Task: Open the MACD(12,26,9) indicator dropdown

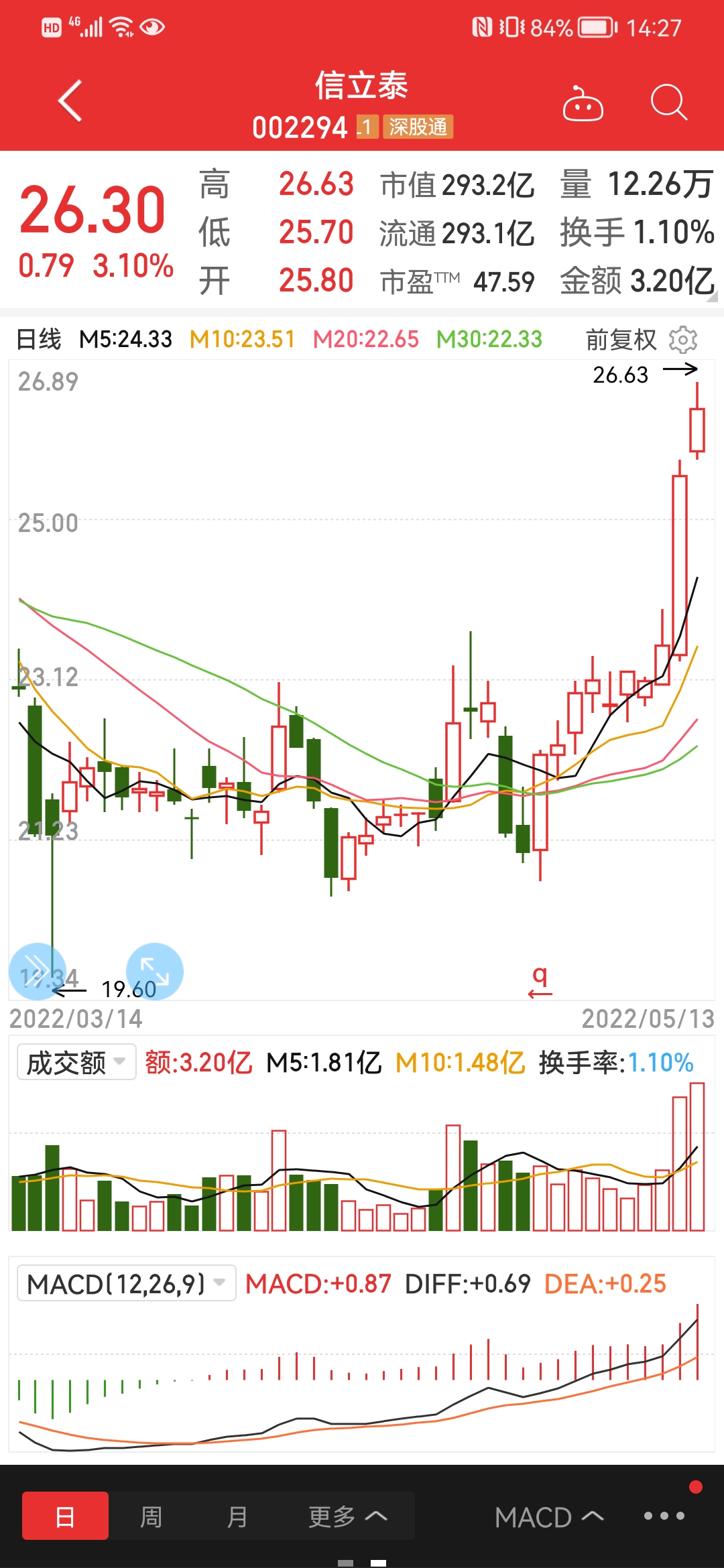Action: 126,1283
